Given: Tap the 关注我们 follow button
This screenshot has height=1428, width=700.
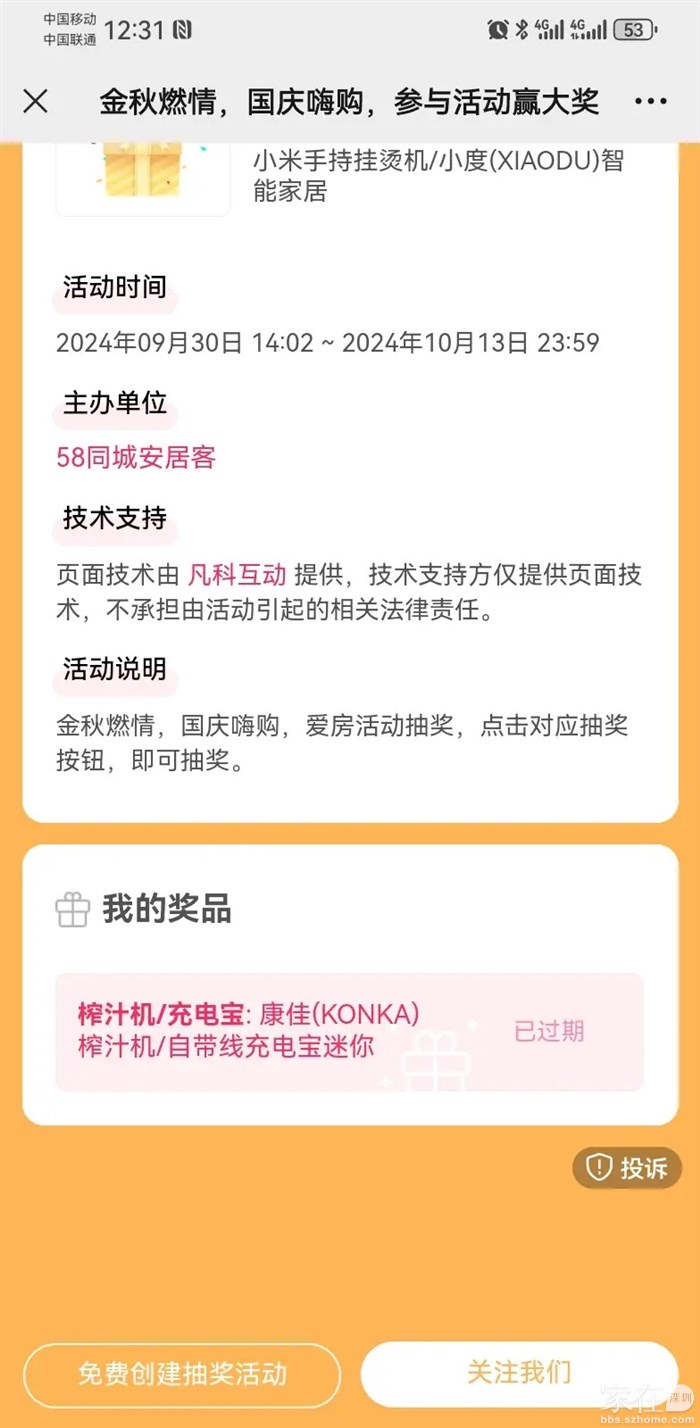Looking at the screenshot, I should click(x=519, y=1372).
